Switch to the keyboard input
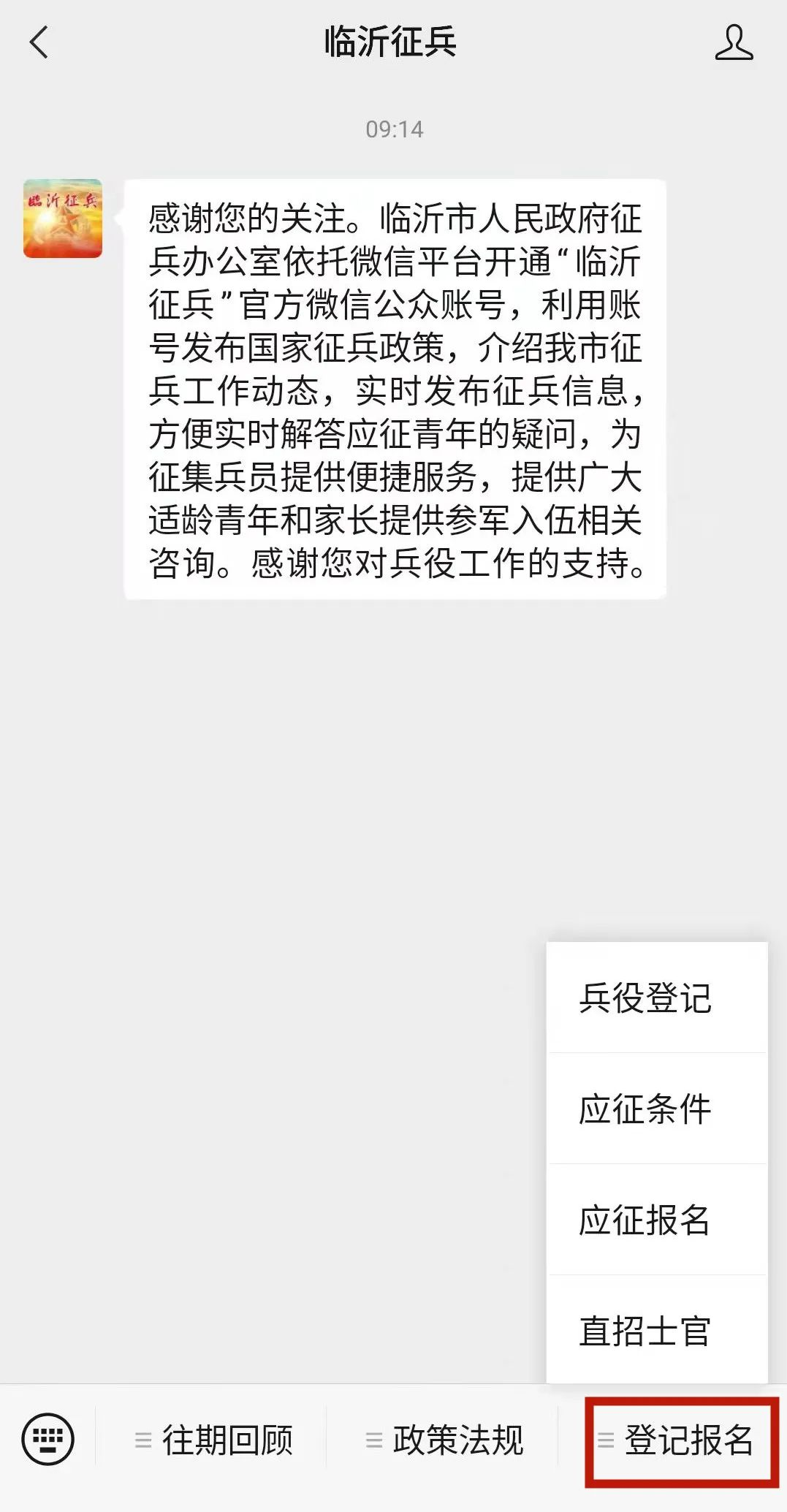Image resolution: width=787 pixels, height=1512 pixels. (48, 1439)
